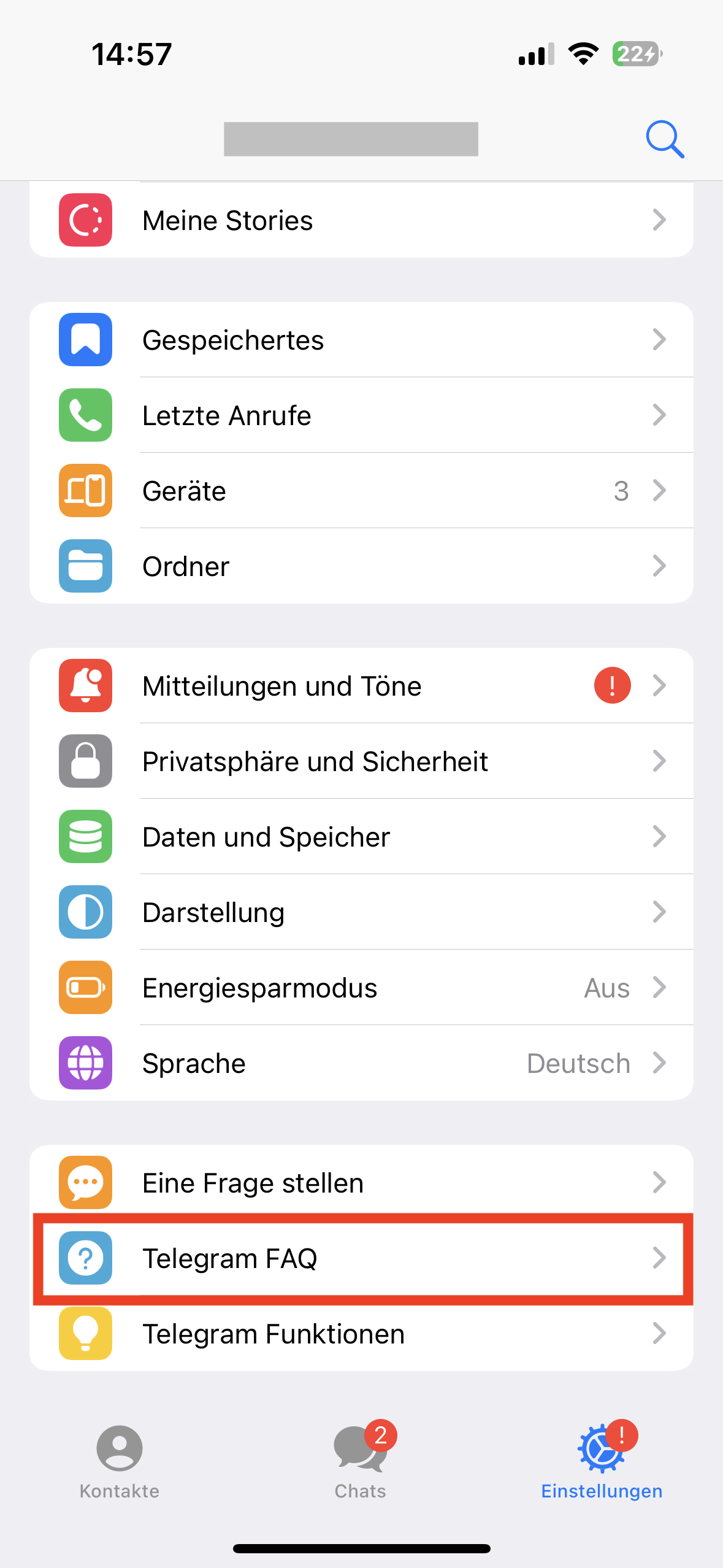Viewport: 723px width, 1568px height.
Task: Open the Geräte devices list
Action: pyautogui.click(x=361, y=491)
